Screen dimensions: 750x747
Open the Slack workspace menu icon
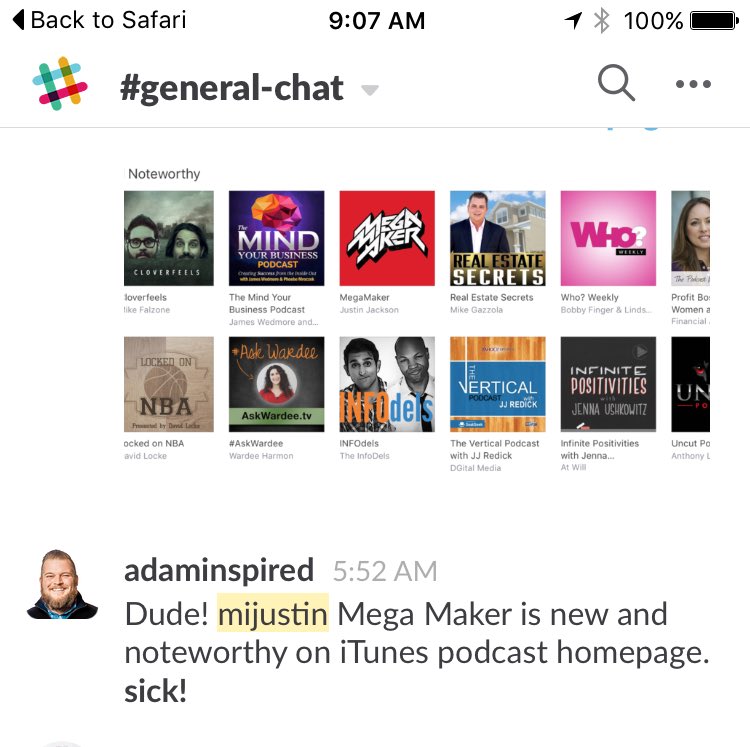click(x=59, y=85)
